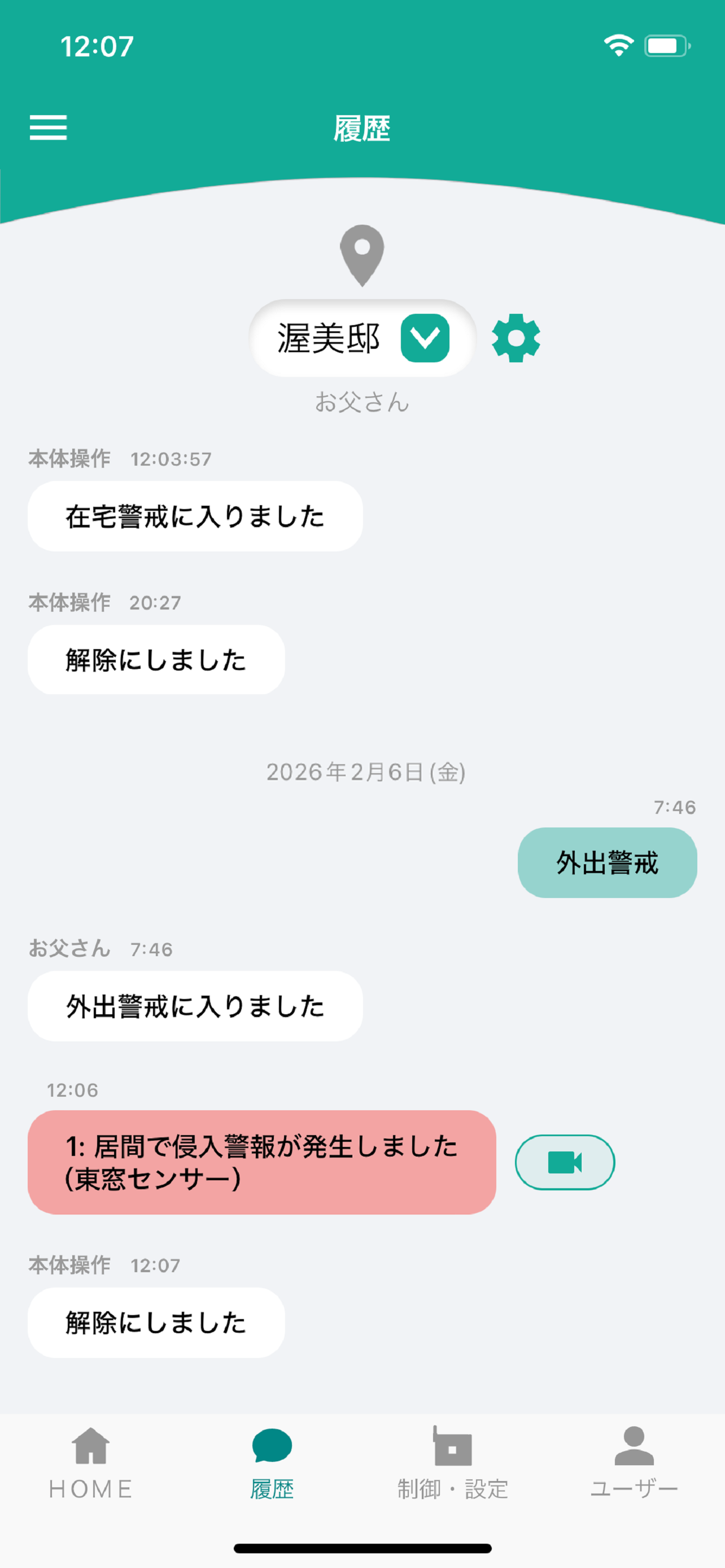
Task: Open location settings gear icon
Action: (x=516, y=338)
